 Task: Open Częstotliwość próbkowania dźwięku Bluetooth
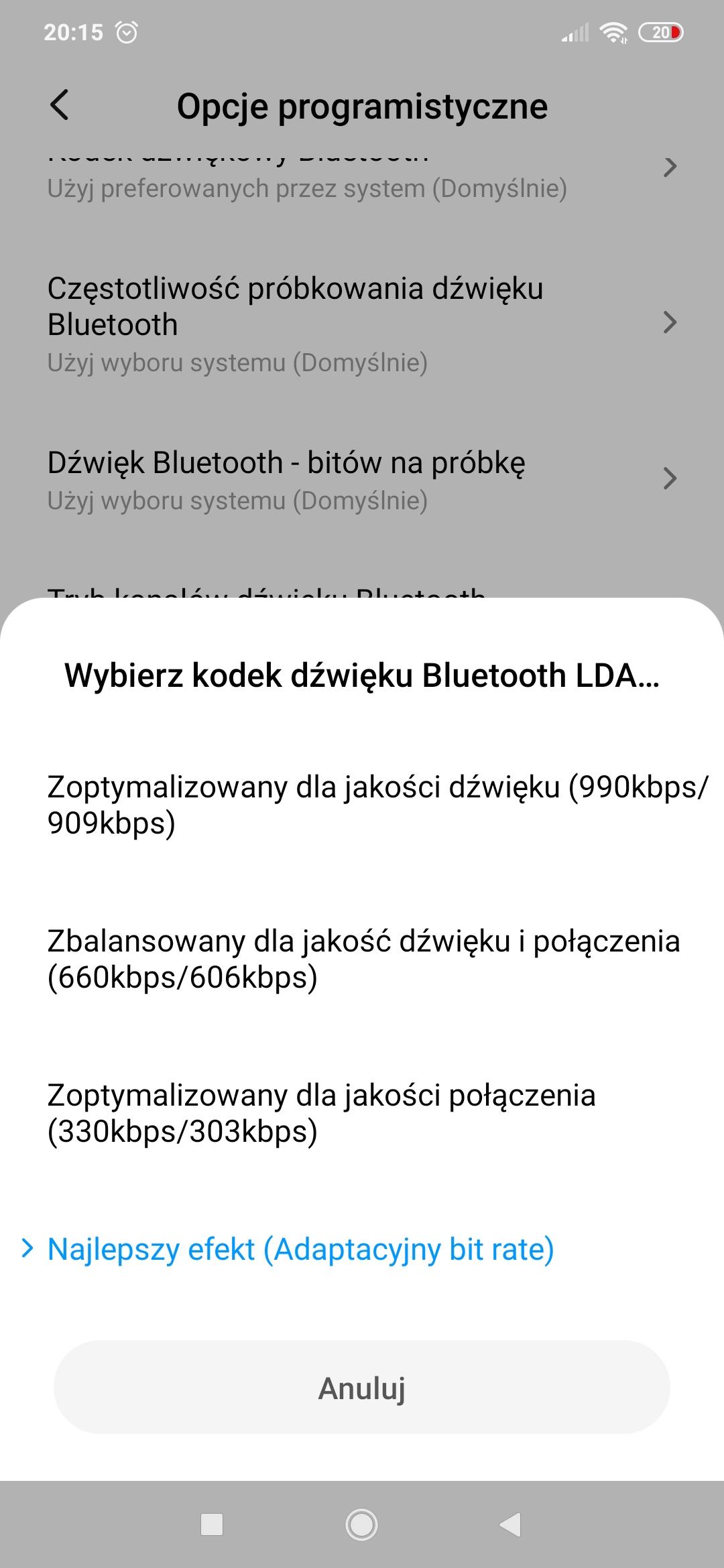coord(362,324)
